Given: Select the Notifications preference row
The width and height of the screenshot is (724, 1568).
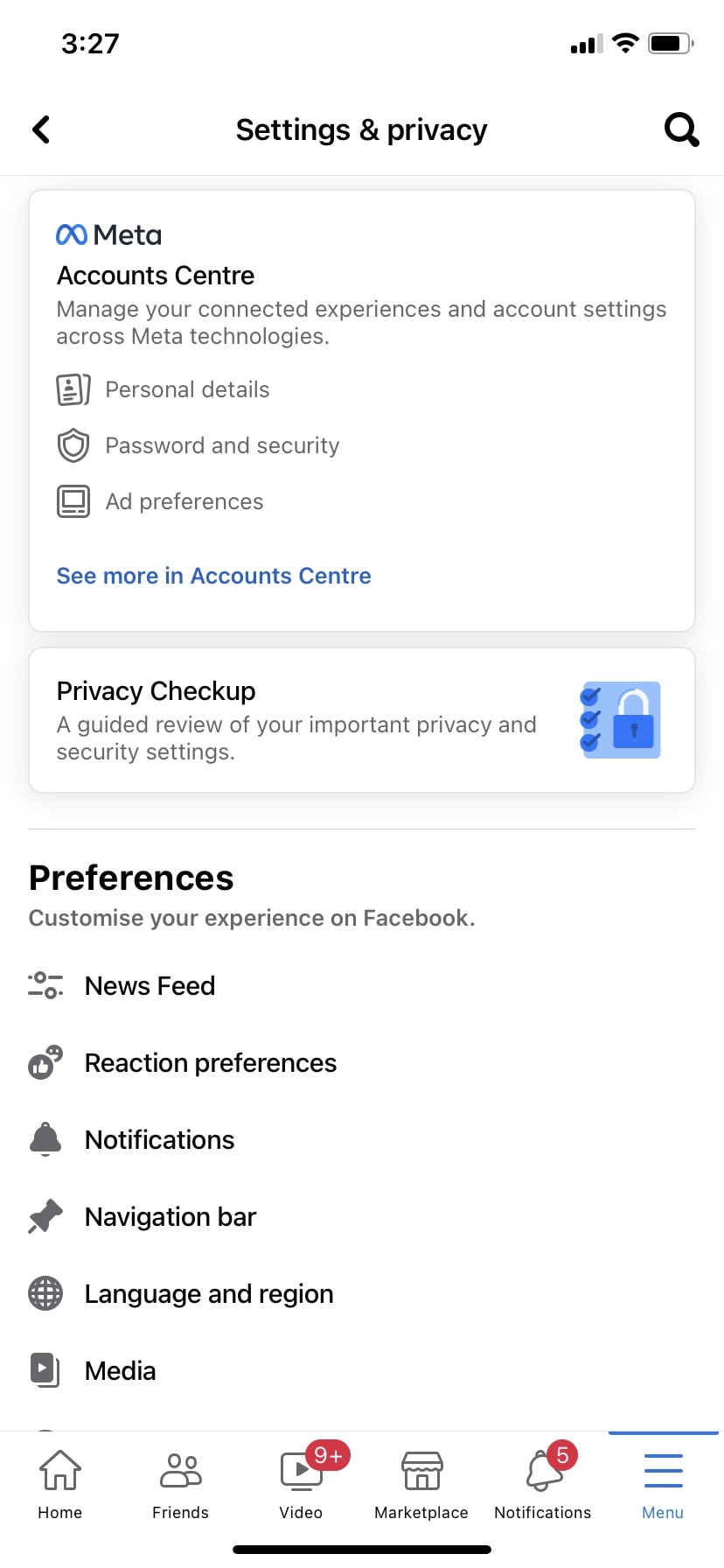Looking at the screenshot, I should (x=159, y=1139).
